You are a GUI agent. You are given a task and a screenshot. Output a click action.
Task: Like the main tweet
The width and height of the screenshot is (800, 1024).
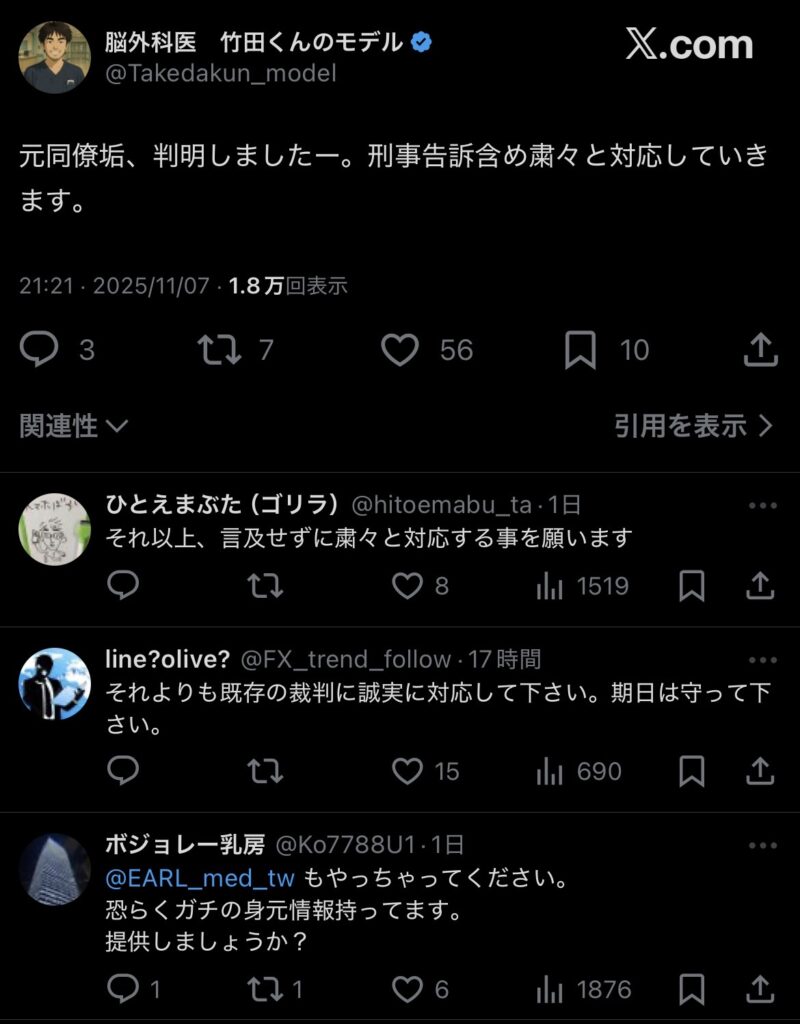click(399, 350)
